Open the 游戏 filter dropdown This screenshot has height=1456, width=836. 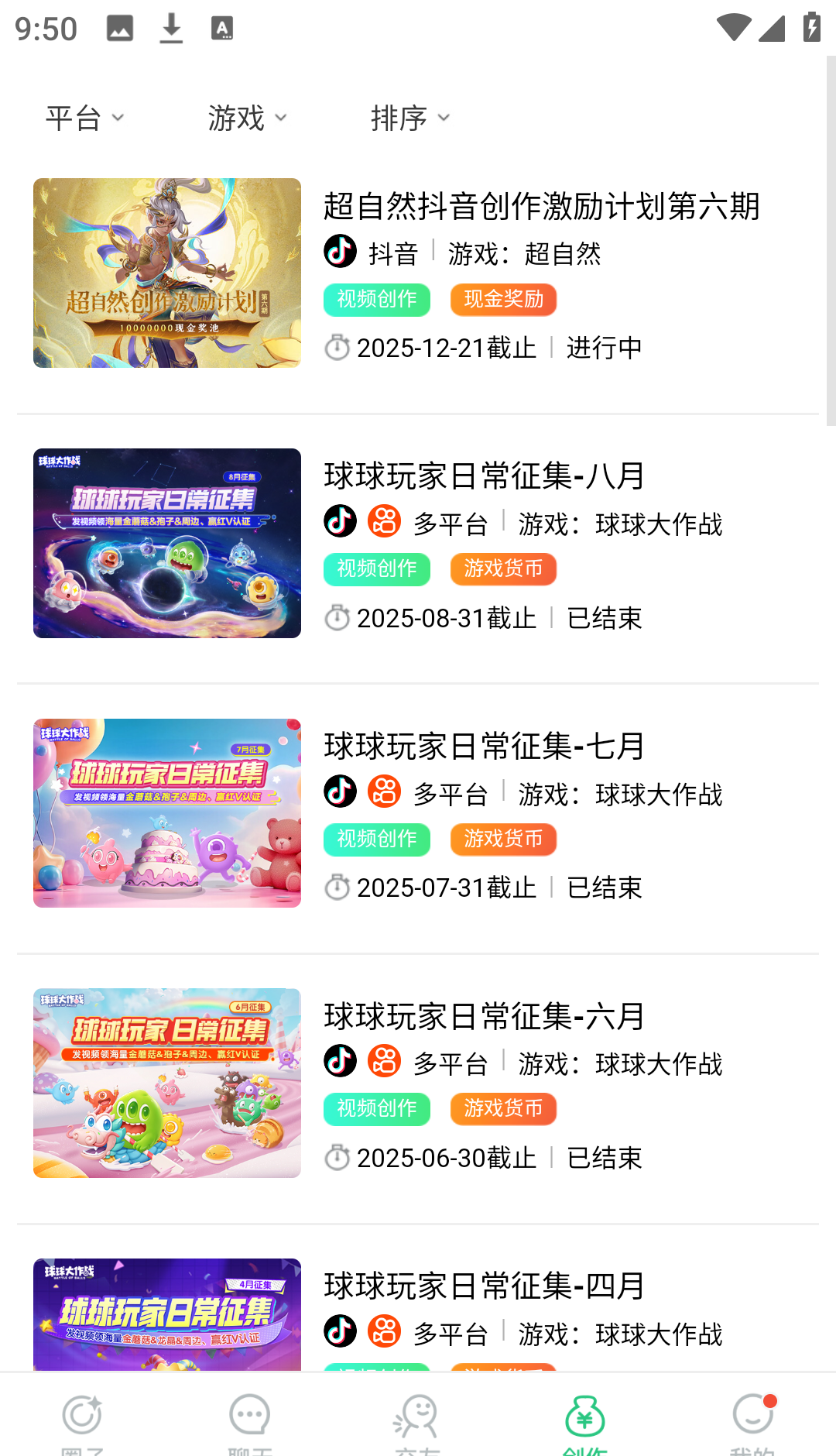(x=246, y=117)
